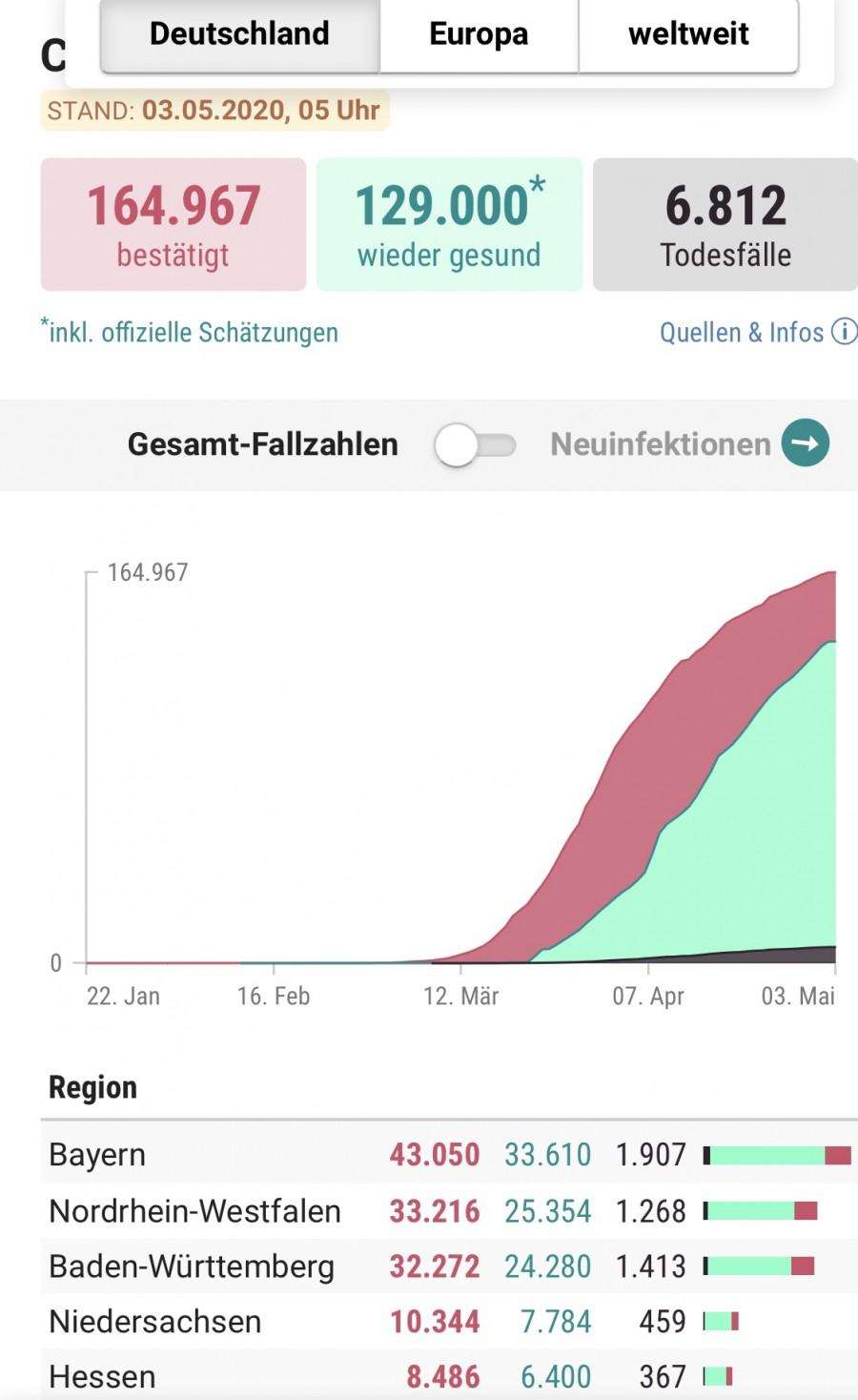
Task: Switch to the Europa tab
Action: 480,35
